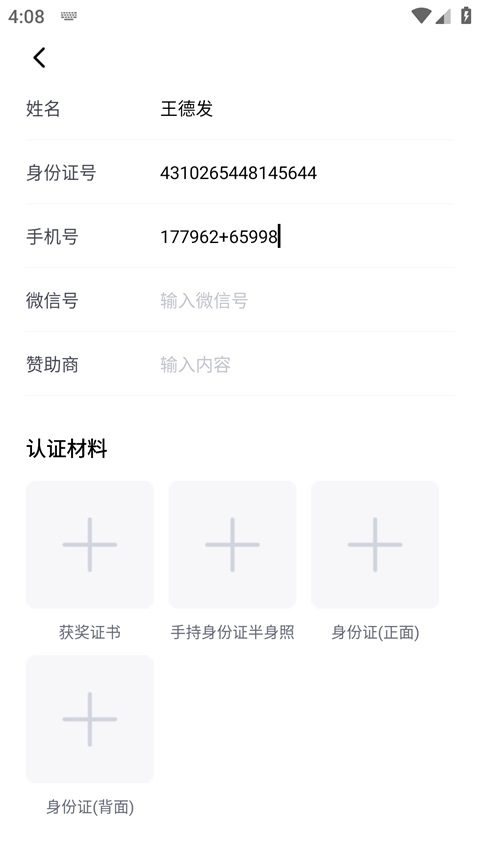Focus the 手机号 phone number field

(x=306, y=237)
